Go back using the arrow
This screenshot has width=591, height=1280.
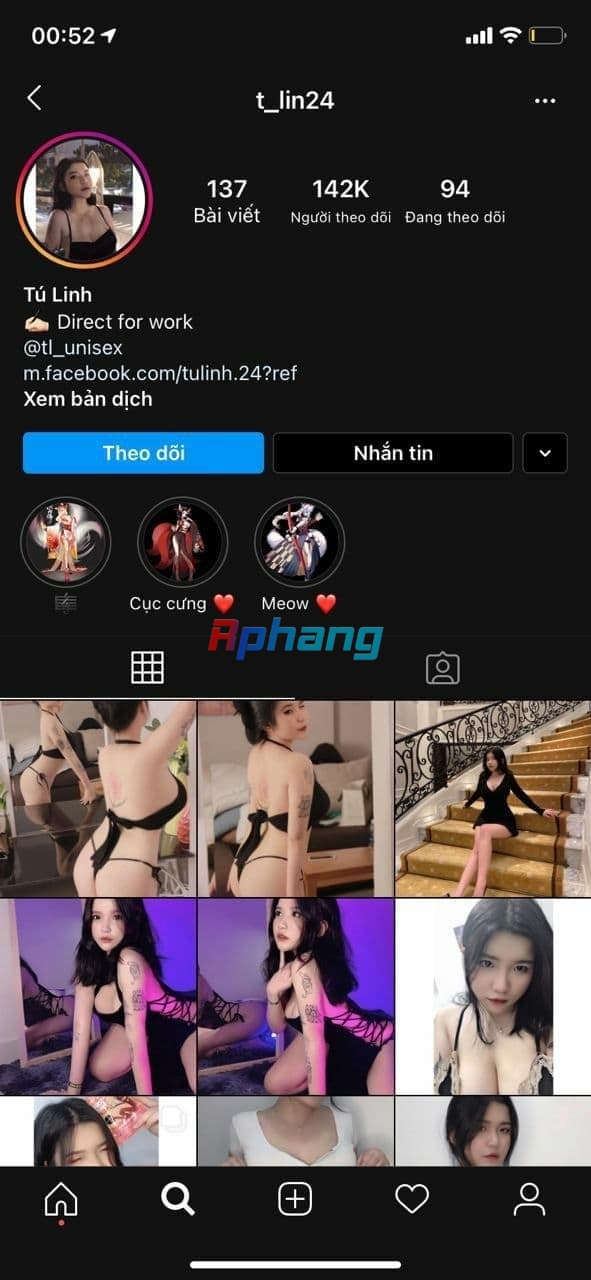(34, 97)
